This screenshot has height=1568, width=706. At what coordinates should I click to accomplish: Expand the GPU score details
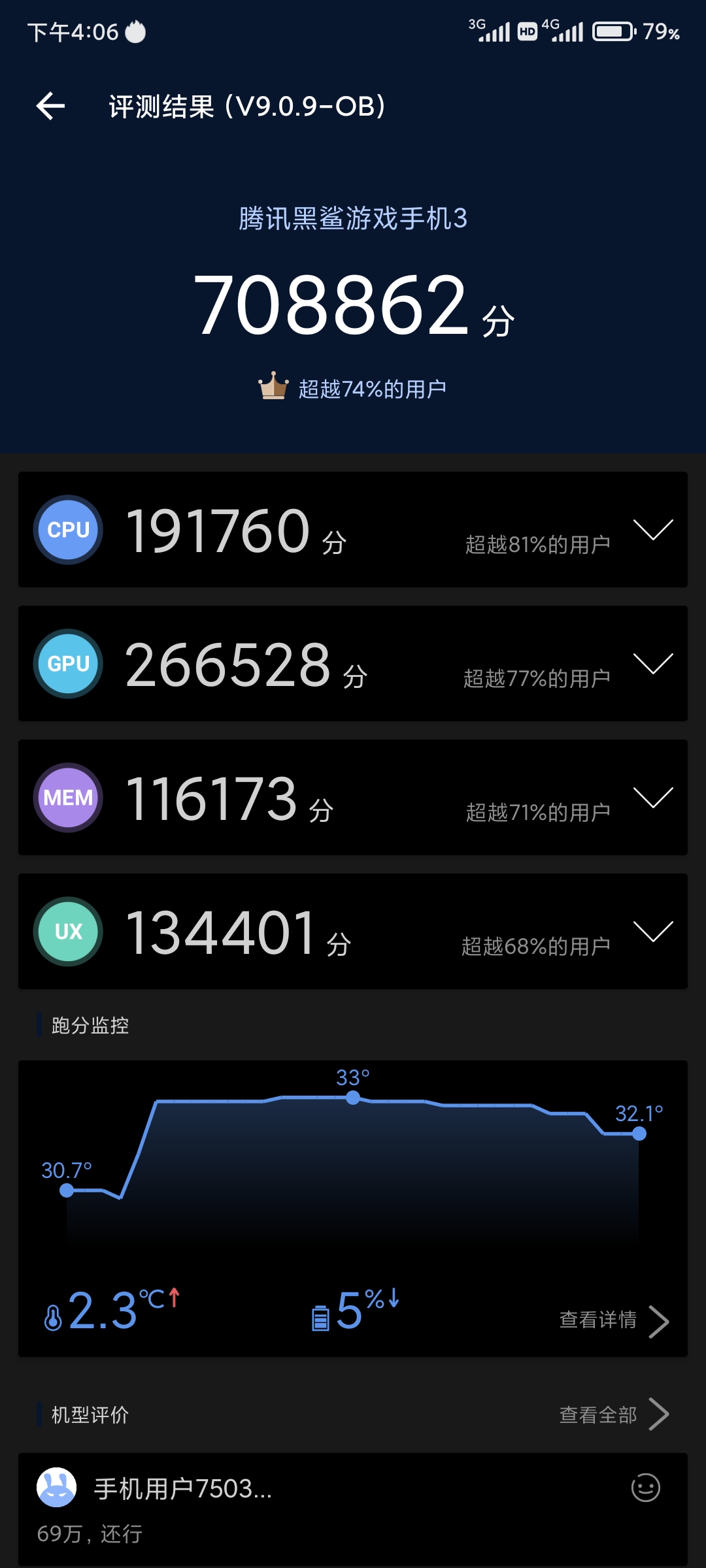tap(653, 664)
